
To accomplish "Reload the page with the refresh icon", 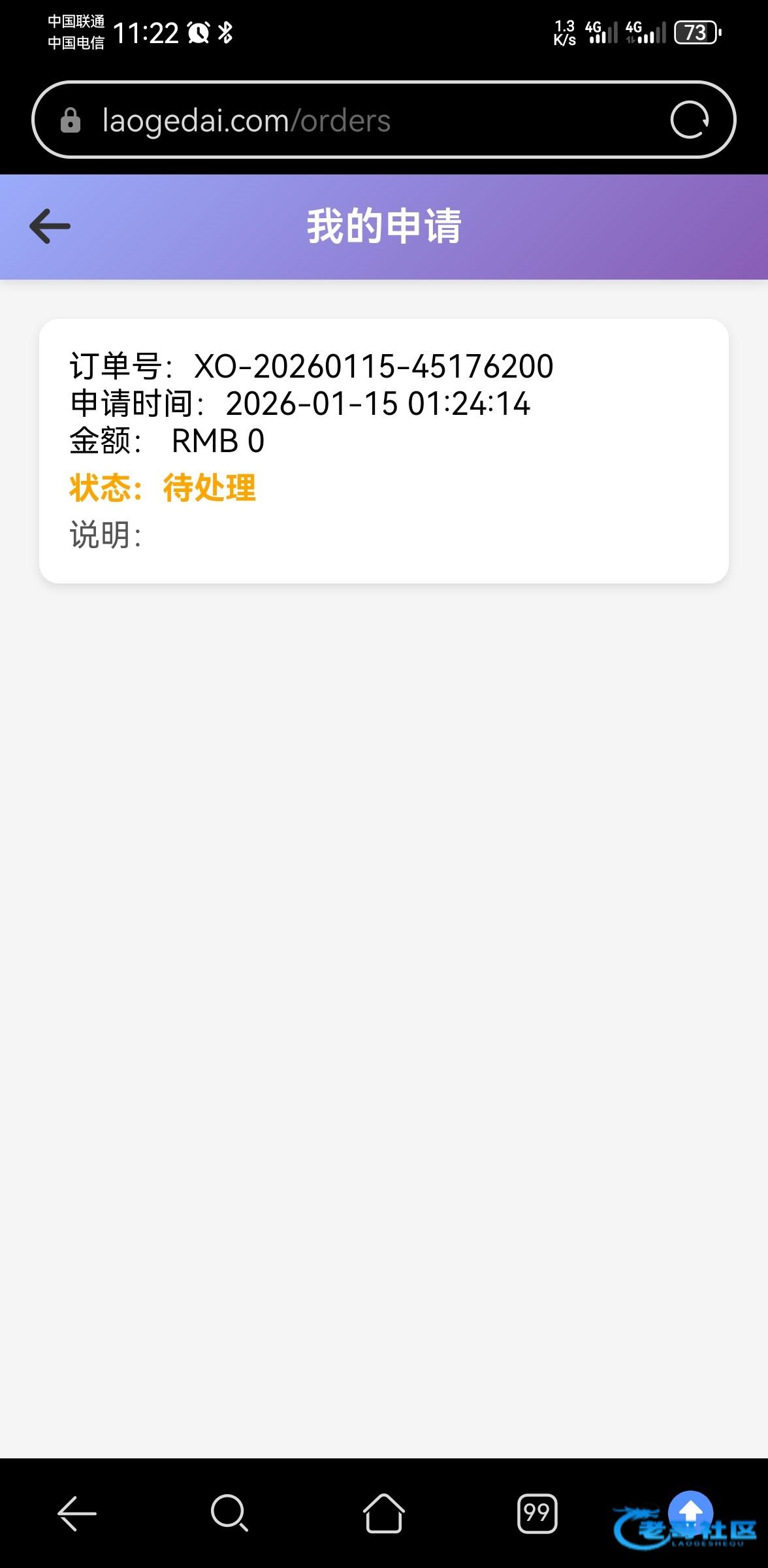I will tap(689, 120).
